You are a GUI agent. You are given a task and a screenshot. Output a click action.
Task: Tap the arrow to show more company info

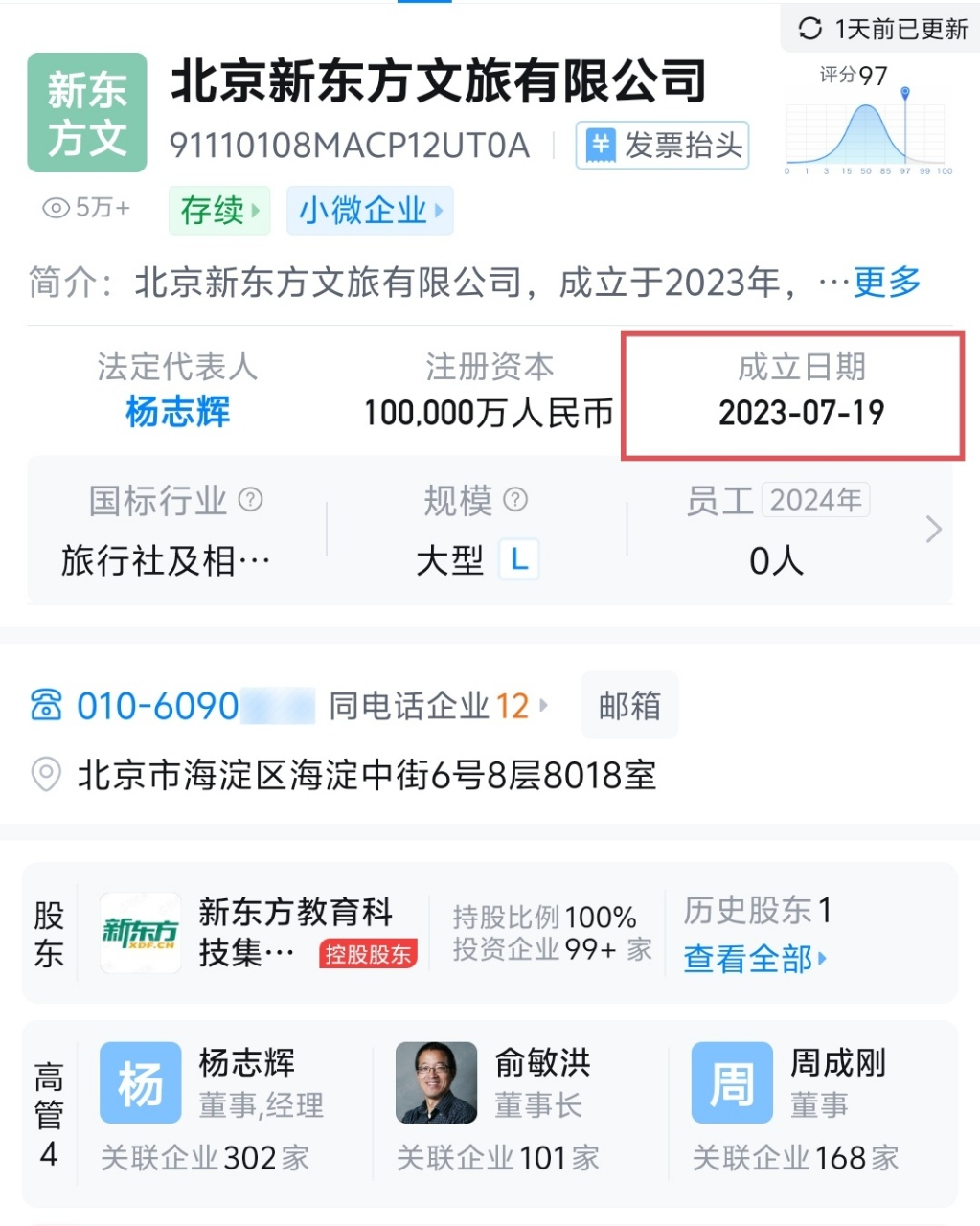point(934,529)
